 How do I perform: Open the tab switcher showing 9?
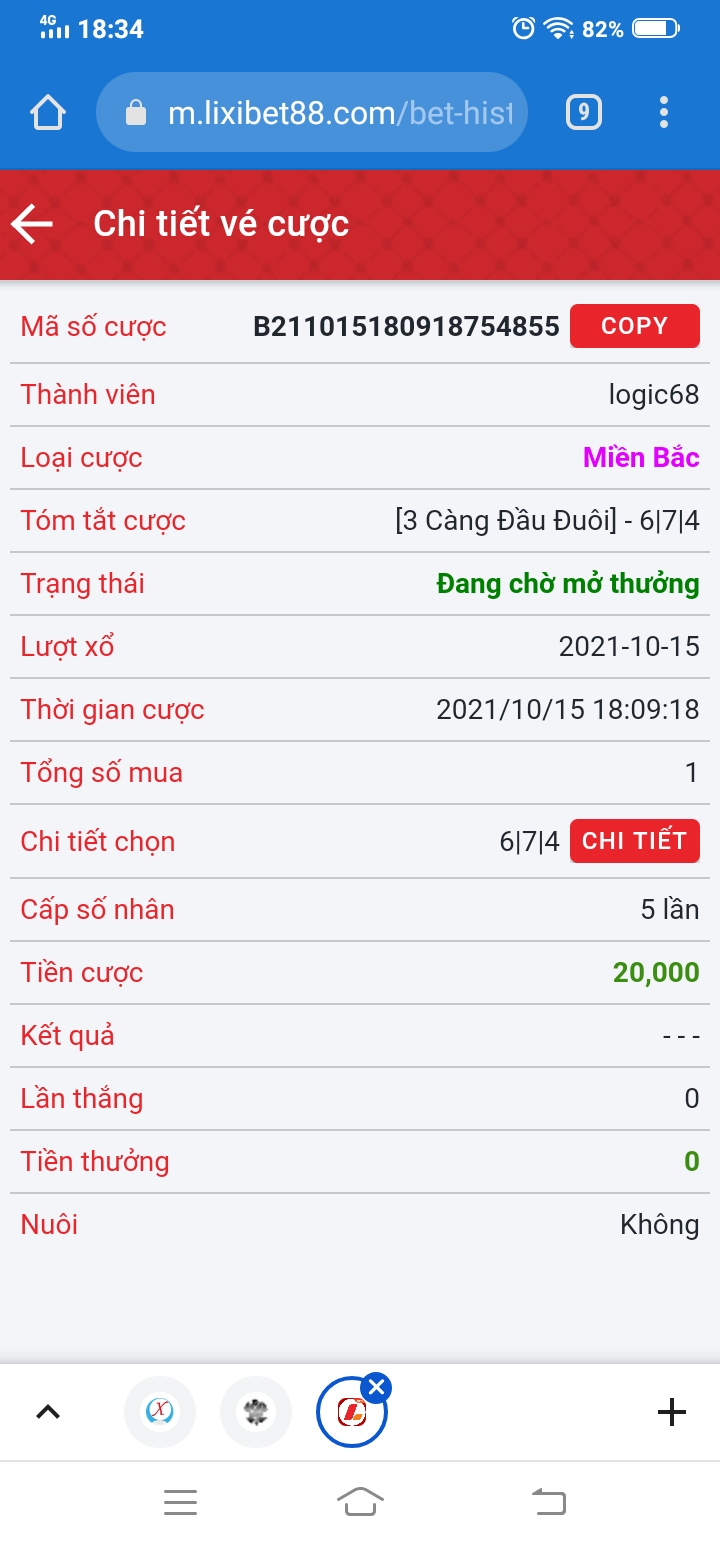(584, 112)
